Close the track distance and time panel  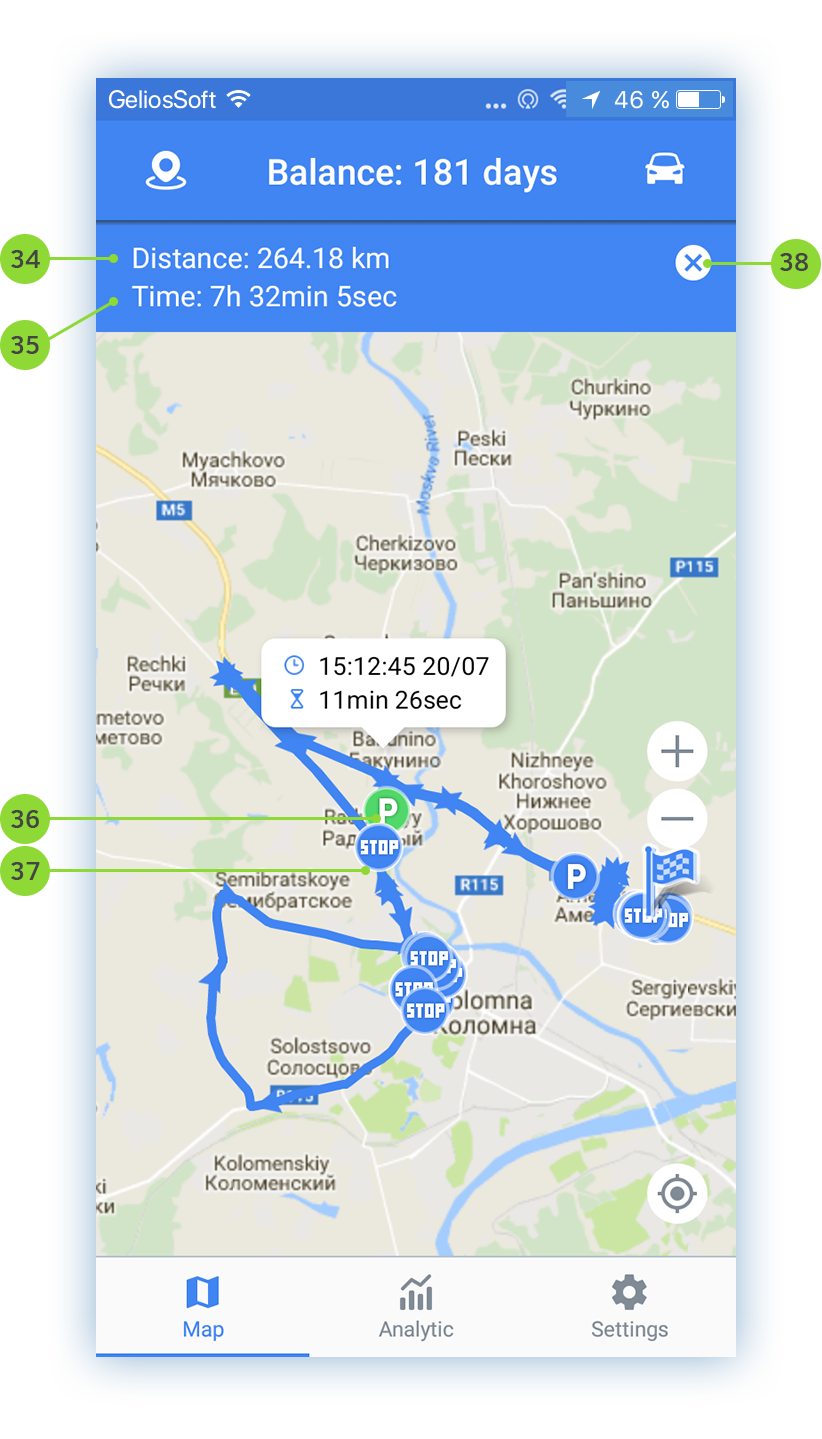coord(692,263)
